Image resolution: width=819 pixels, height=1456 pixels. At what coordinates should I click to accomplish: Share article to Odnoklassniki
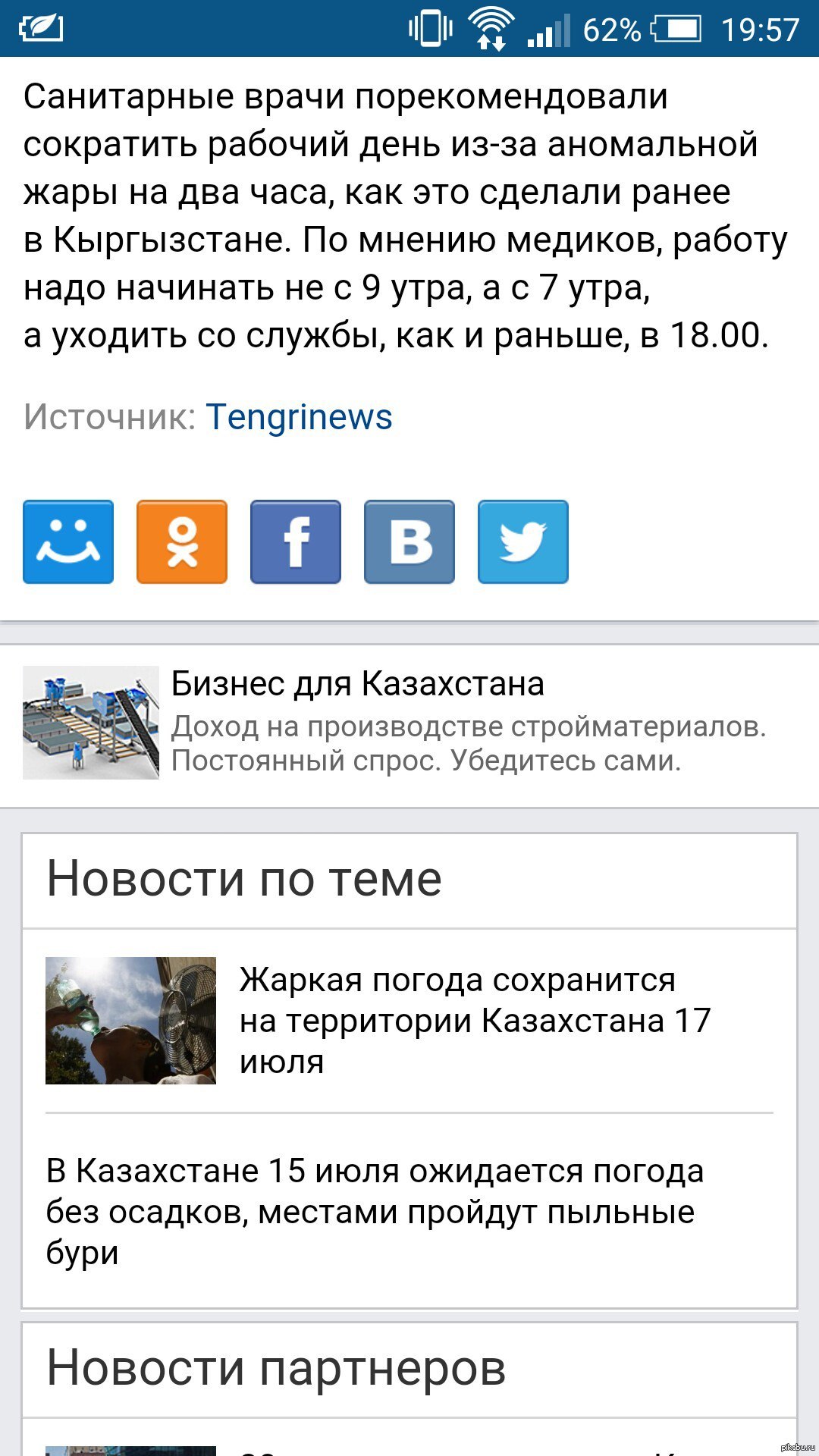pos(182,541)
